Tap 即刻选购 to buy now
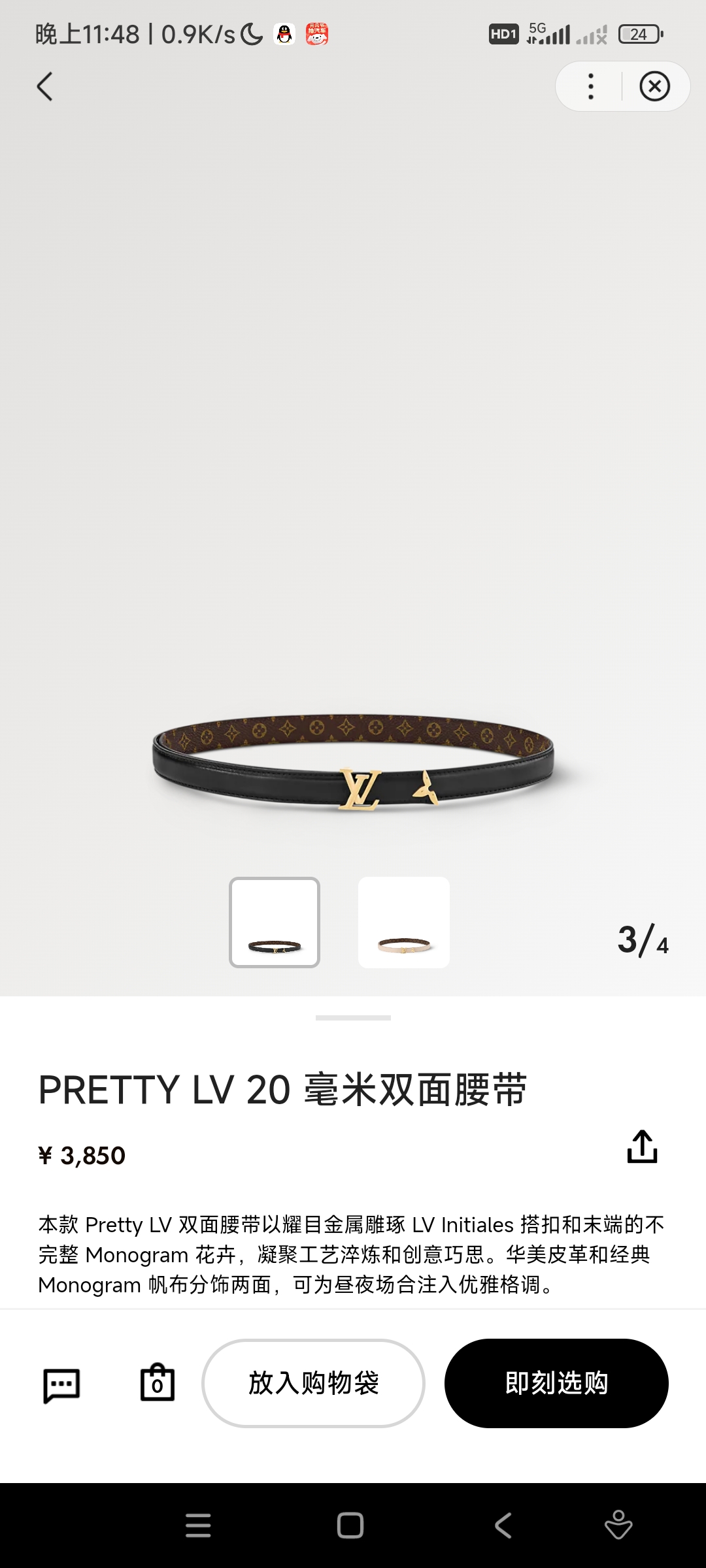 click(x=556, y=1382)
